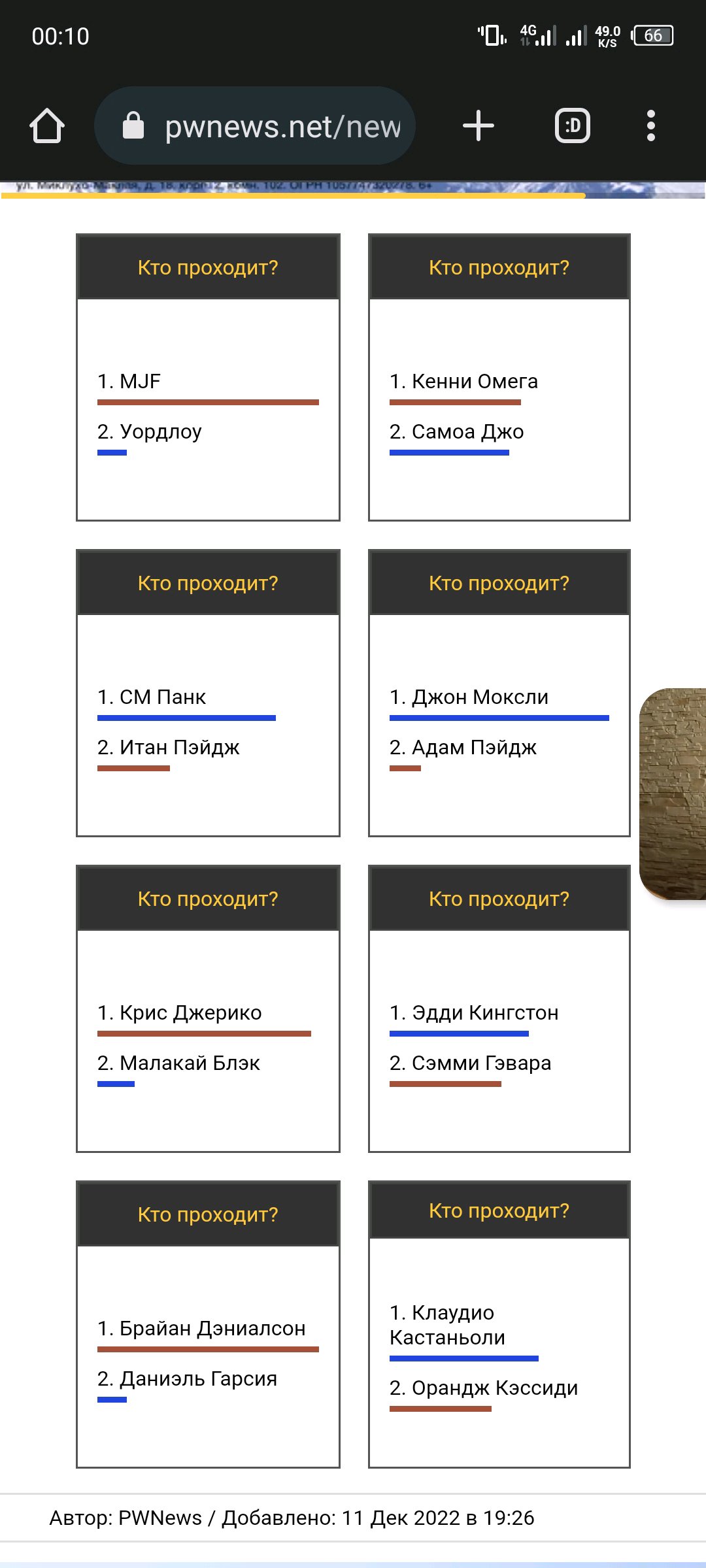Screen dimensions: 706x1568
Task: Choose Кенни Омега as the winner
Action: [463, 381]
